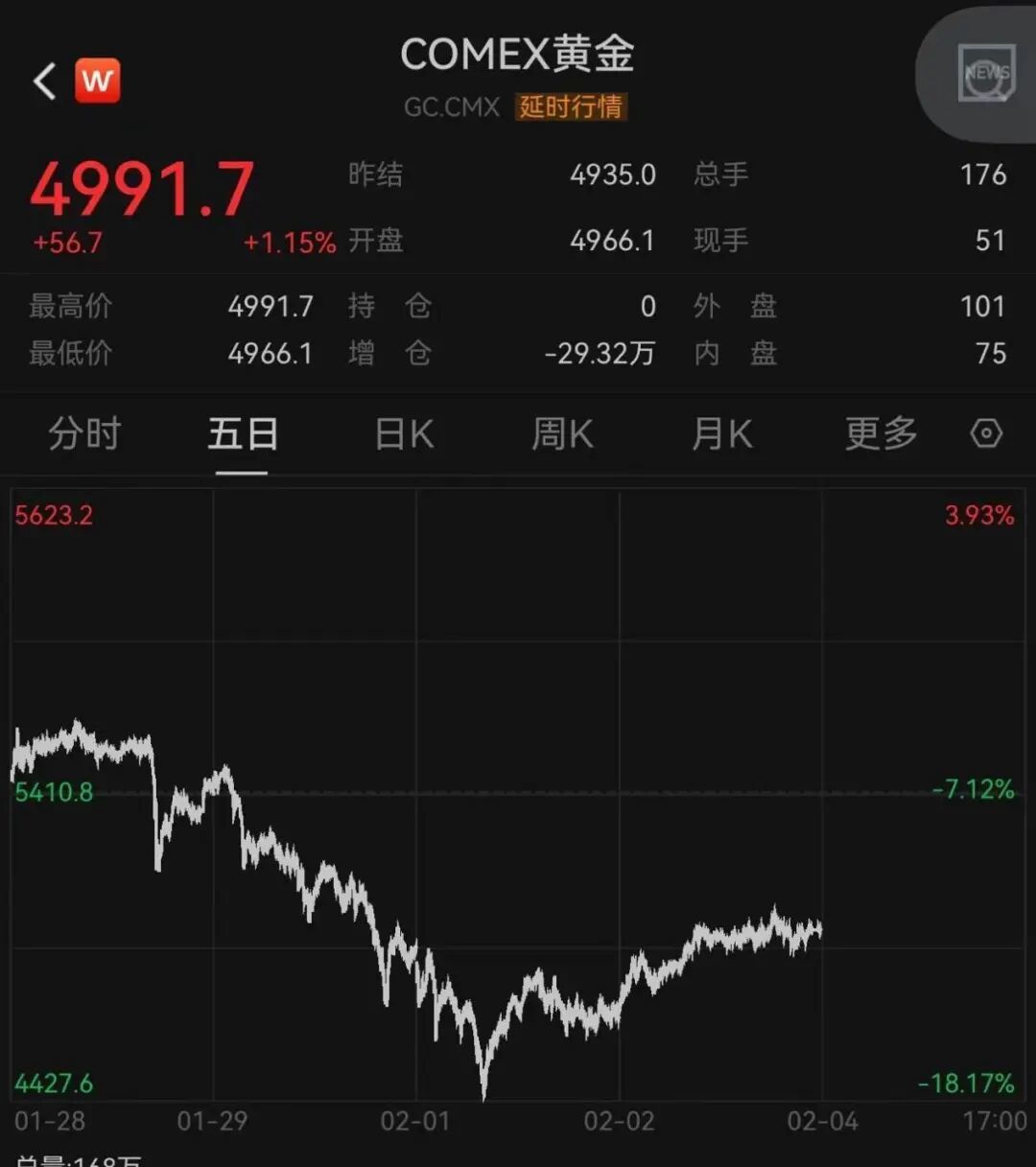Switch to the 月K chart tab
Image resolution: width=1036 pixels, height=1167 pixels.
coord(722,434)
